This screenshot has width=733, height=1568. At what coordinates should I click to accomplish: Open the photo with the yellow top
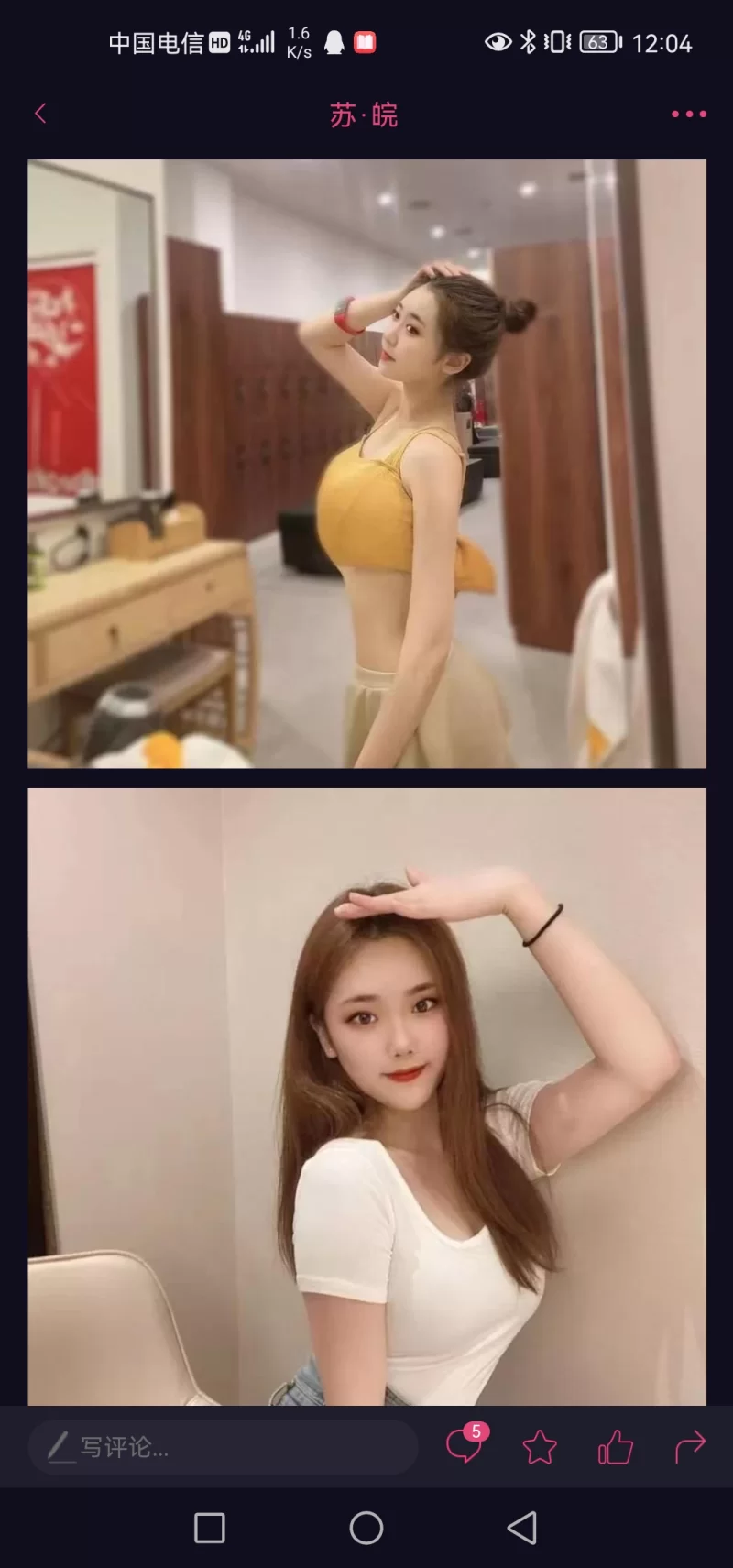coord(366,464)
